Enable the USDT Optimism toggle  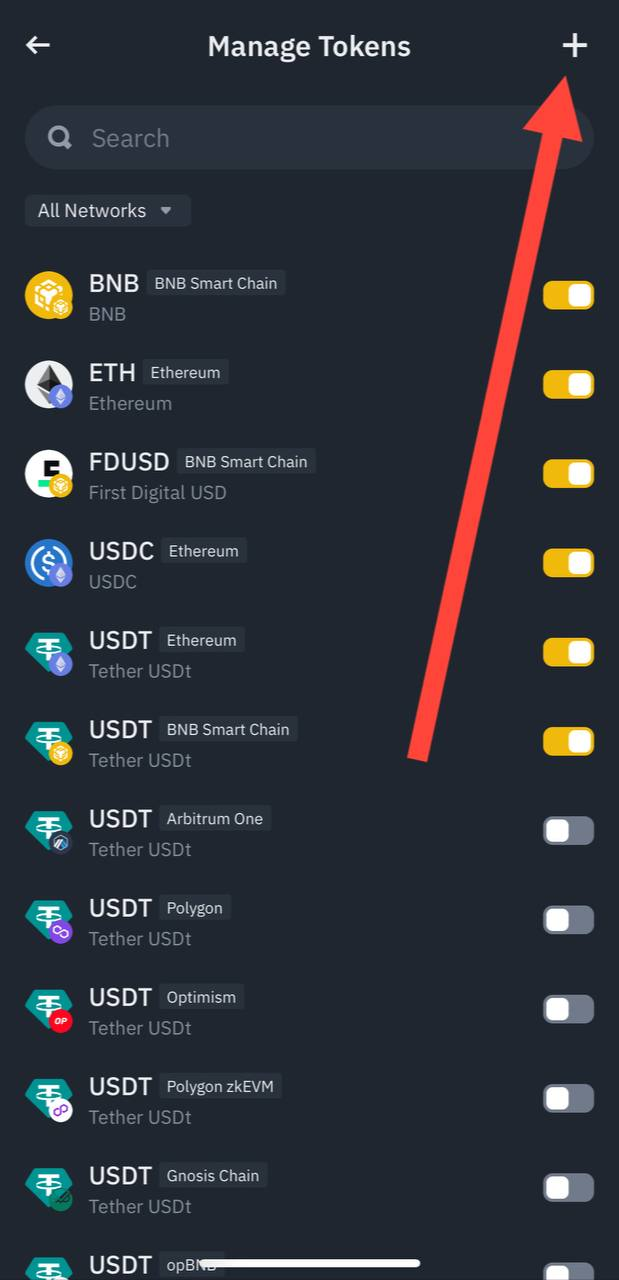pos(568,1010)
